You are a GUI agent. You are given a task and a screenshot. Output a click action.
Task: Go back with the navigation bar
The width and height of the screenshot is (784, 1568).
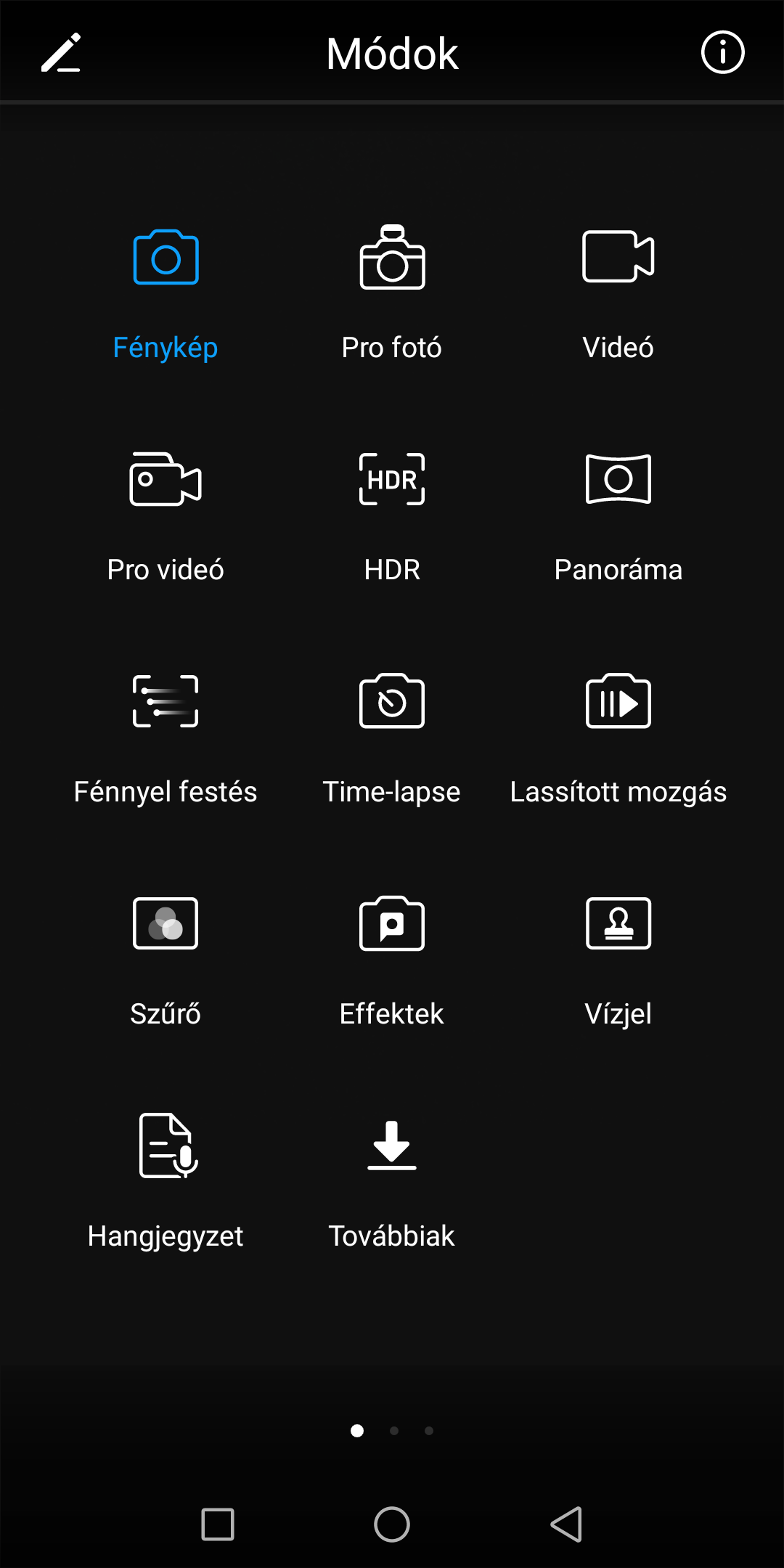566,1524
